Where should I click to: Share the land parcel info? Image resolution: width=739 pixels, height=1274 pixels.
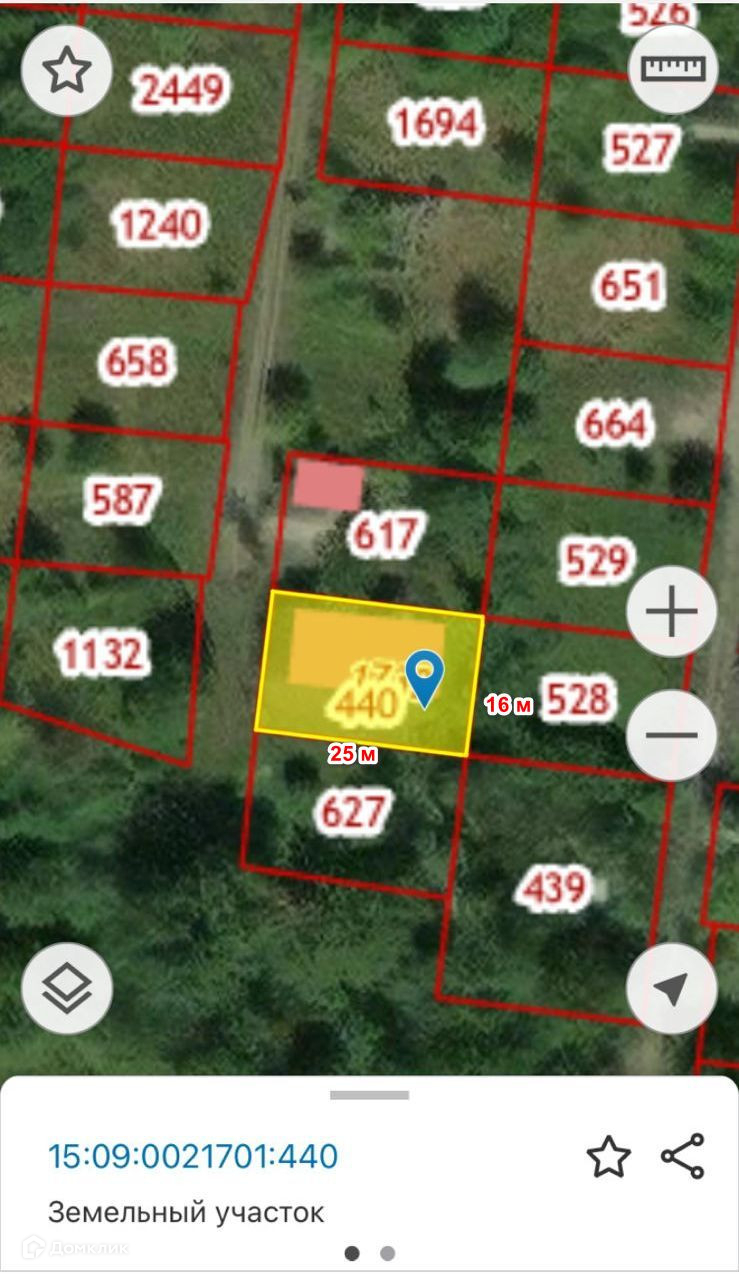(x=683, y=1157)
